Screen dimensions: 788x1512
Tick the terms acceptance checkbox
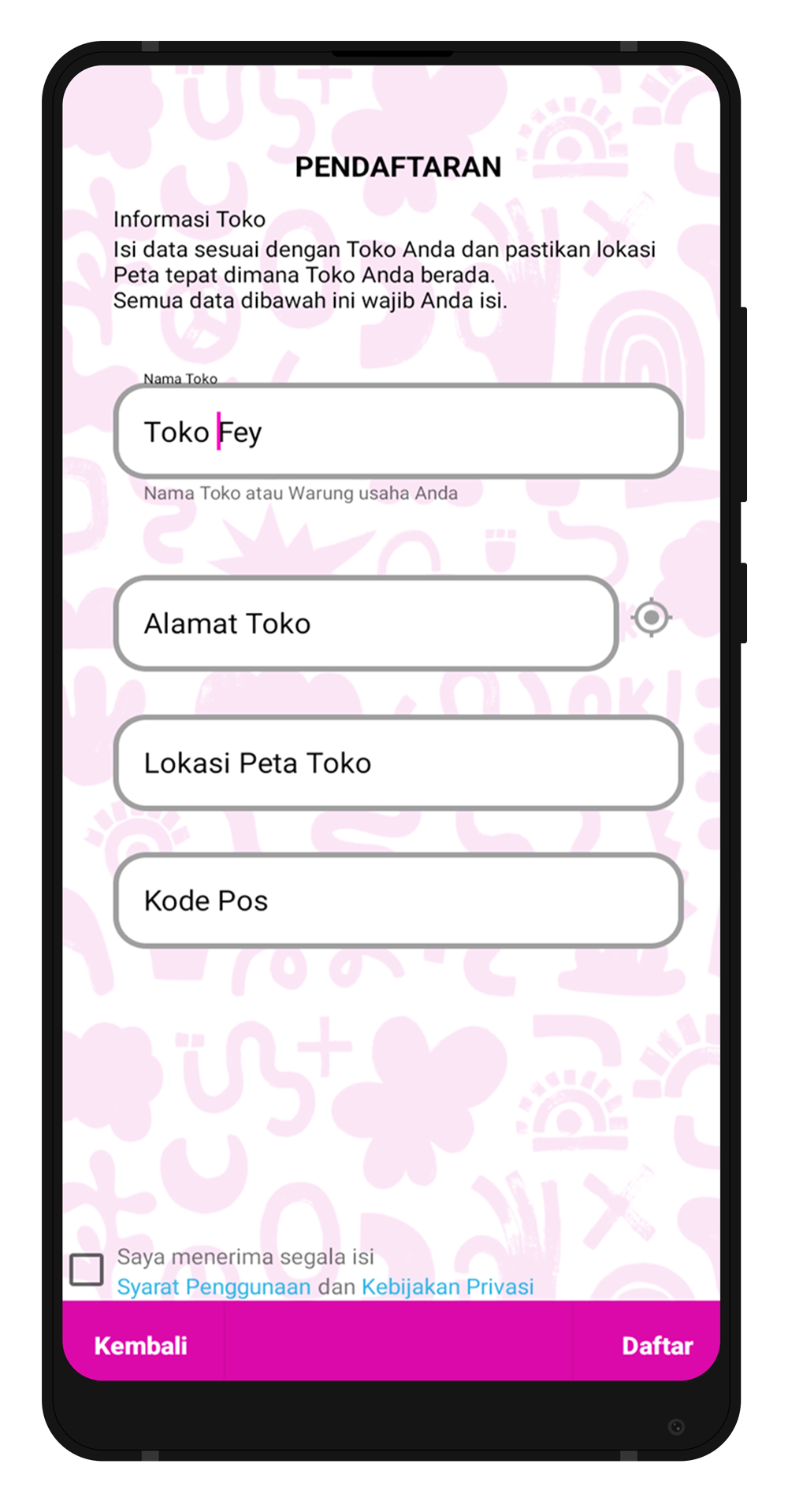click(x=87, y=1269)
